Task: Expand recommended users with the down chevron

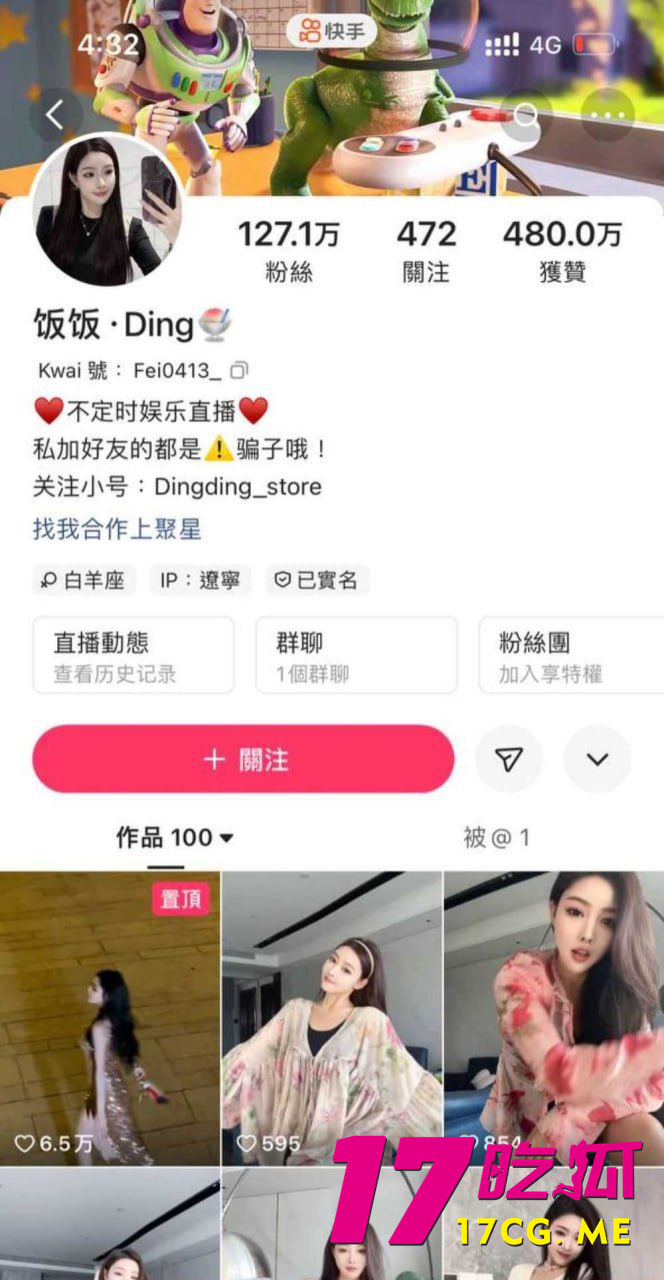Action: 597,760
